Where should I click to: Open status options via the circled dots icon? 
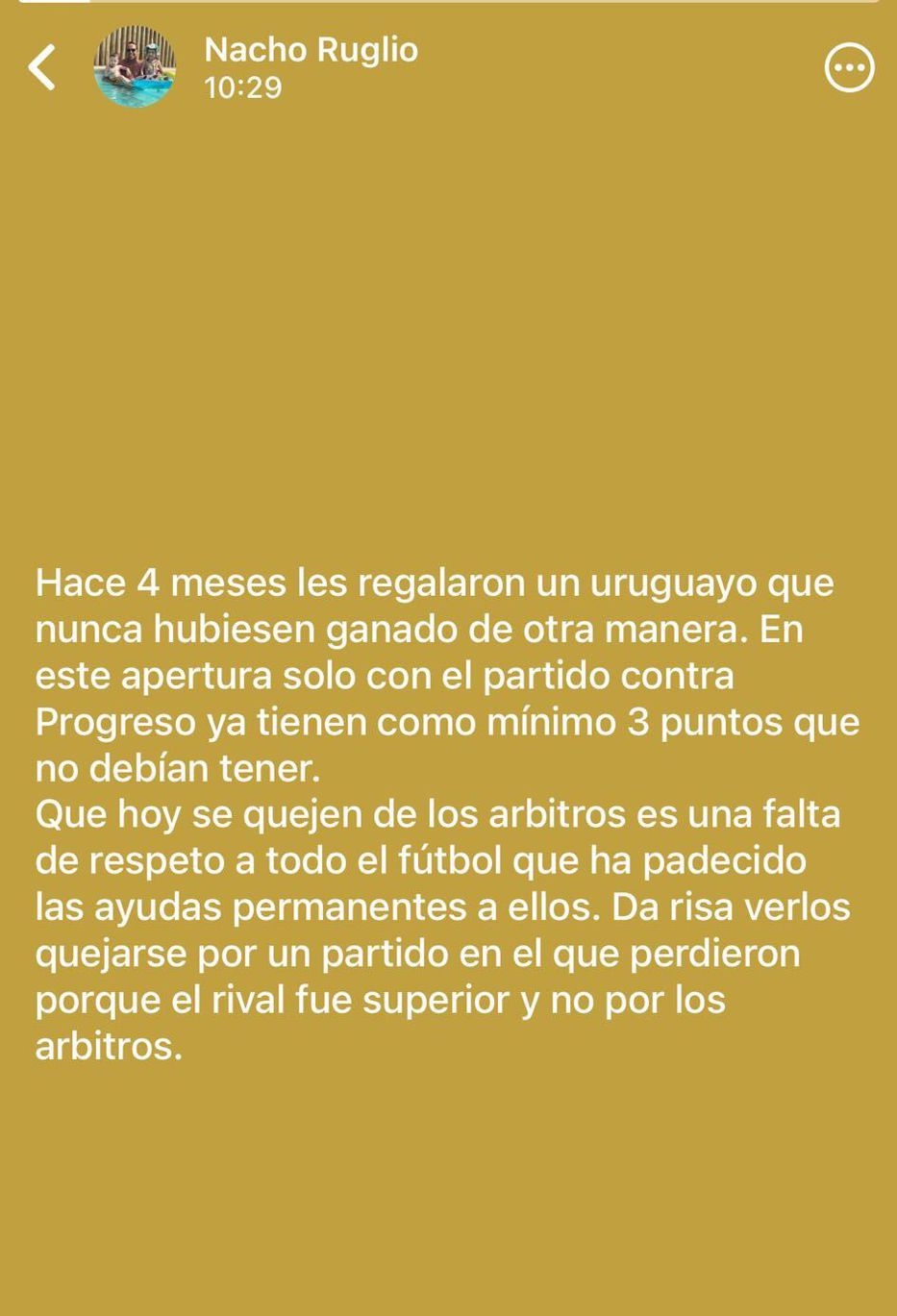849,66
